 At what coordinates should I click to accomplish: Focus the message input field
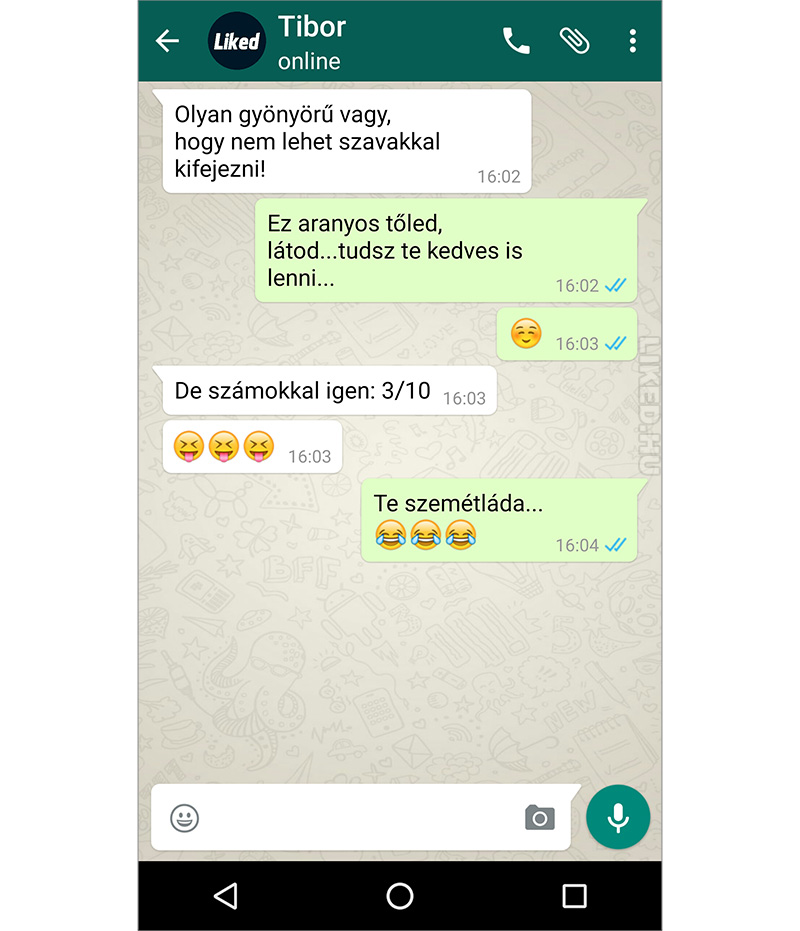pyautogui.click(x=360, y=818)
